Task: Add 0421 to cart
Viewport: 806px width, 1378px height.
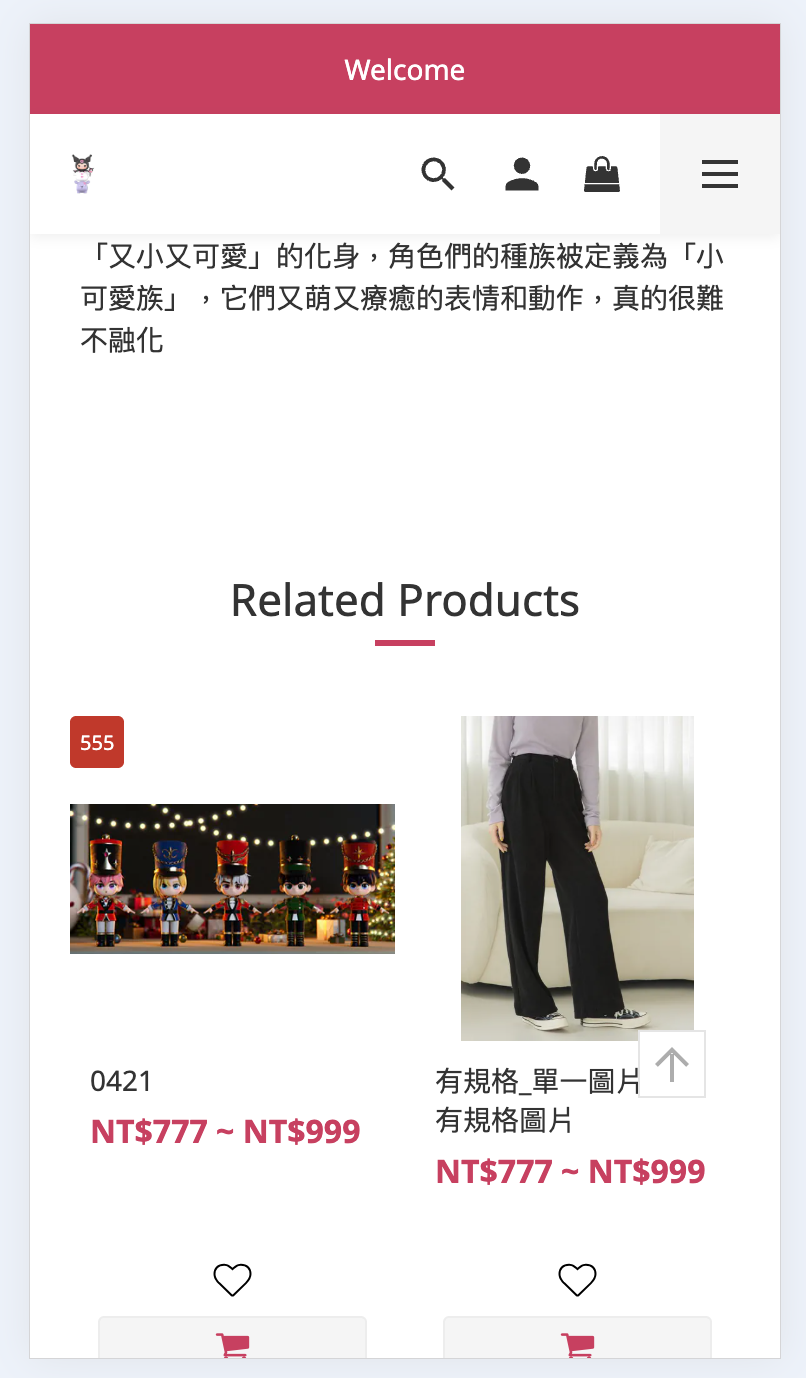Action: coord(232,1340)
